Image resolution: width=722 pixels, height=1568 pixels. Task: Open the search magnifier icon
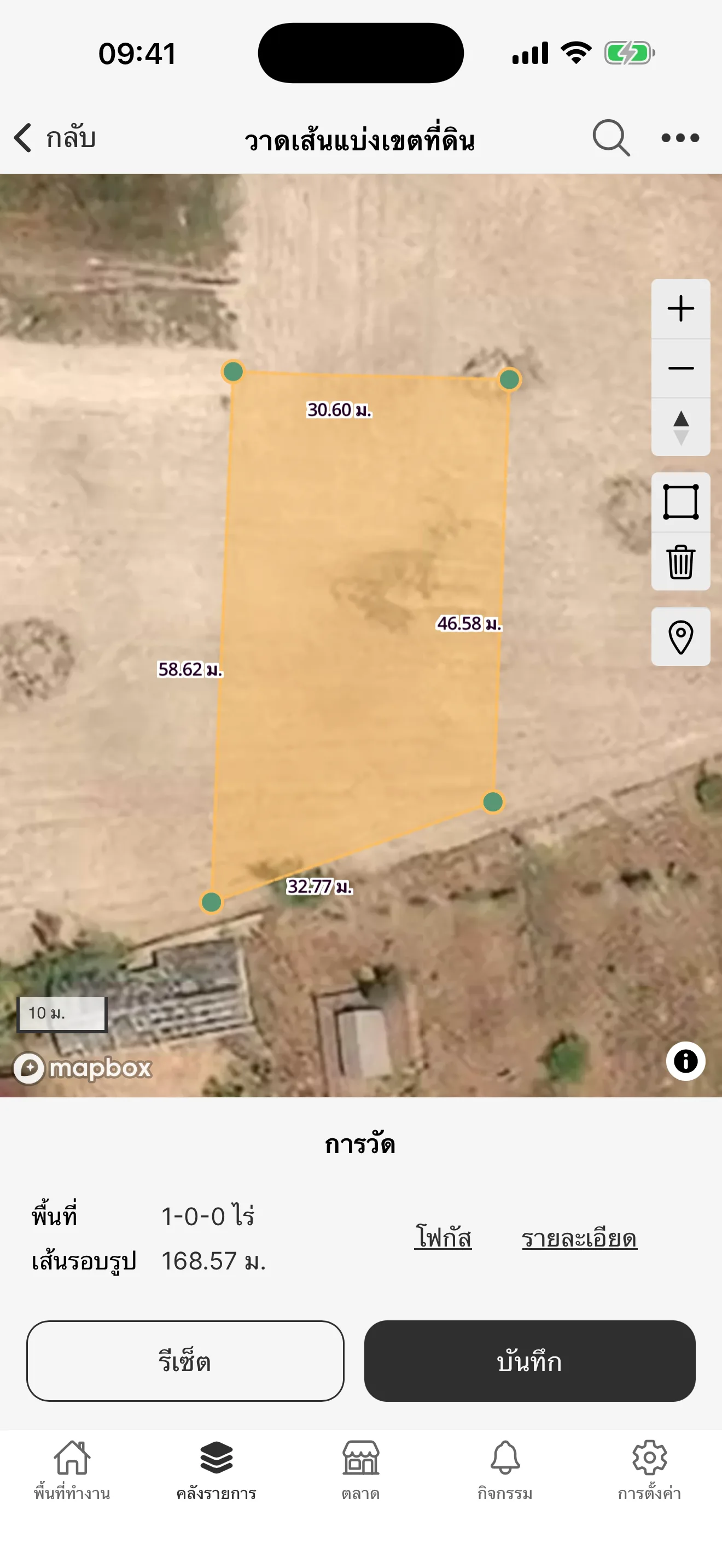coord(610,138)
